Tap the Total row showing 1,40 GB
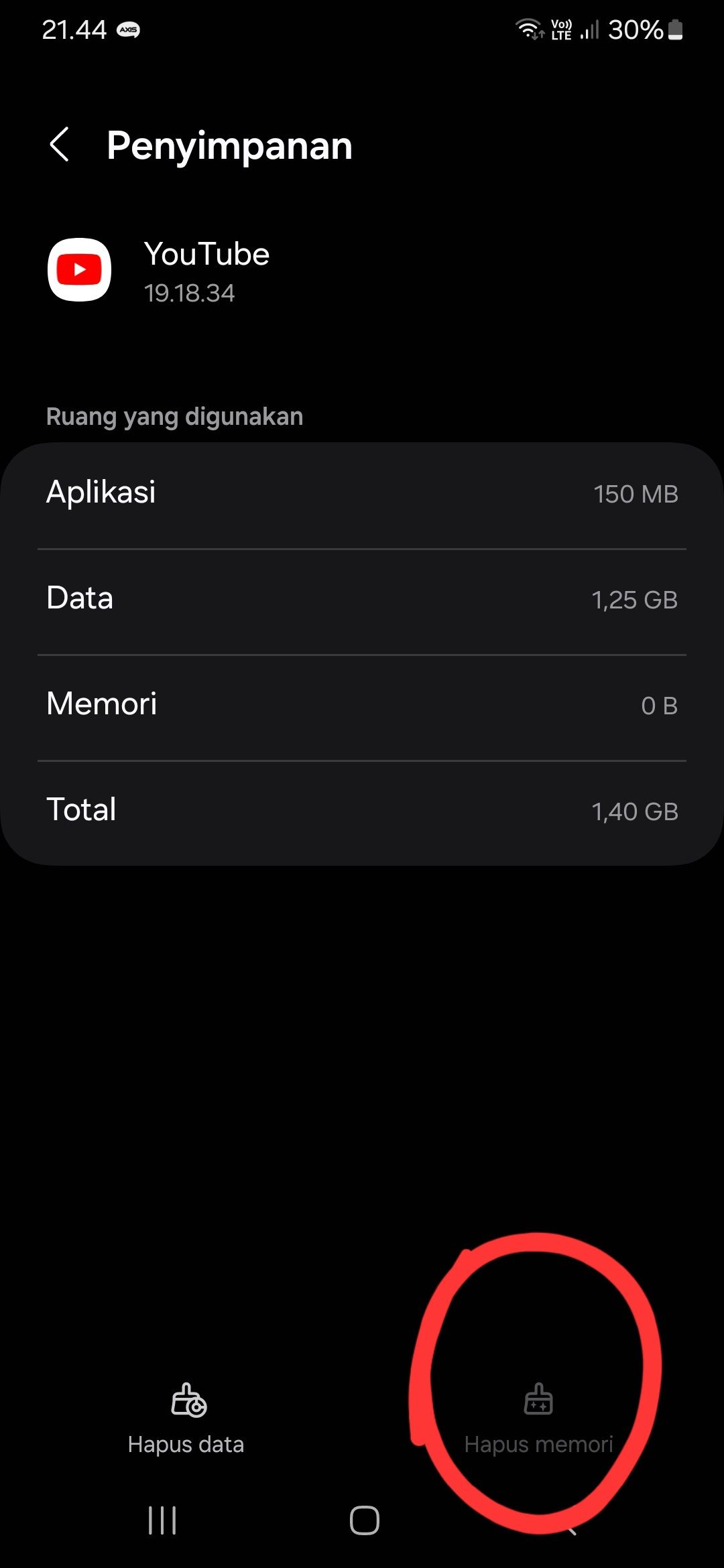The width and height of the screenshot is (724, 1568). (362, 810)
